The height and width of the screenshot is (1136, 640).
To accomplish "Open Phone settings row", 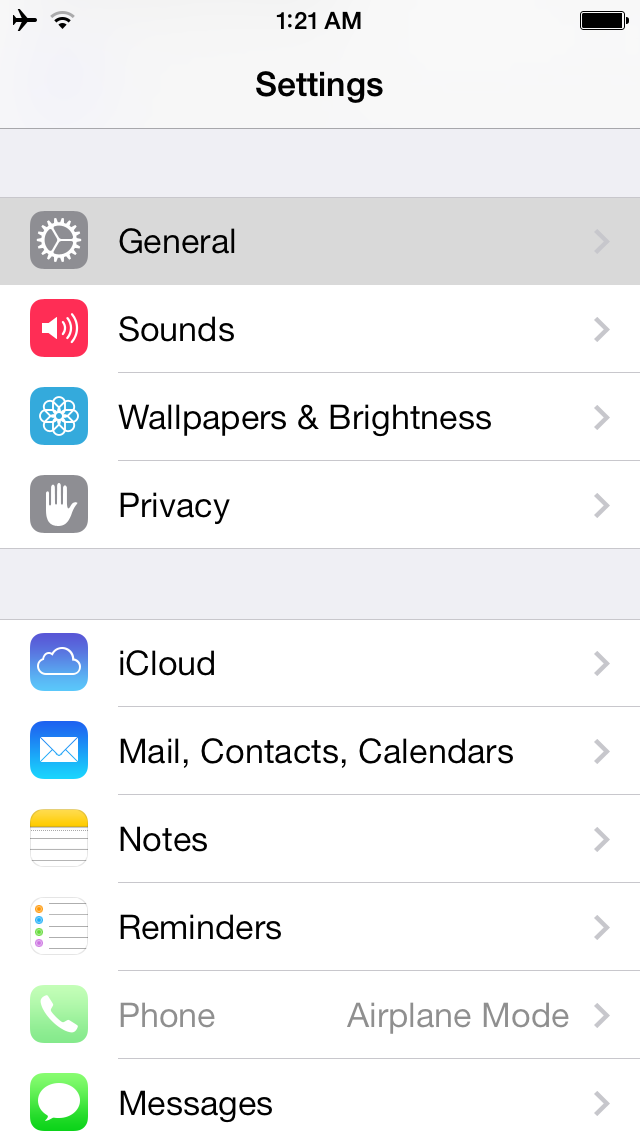I will coord(320,1015).
